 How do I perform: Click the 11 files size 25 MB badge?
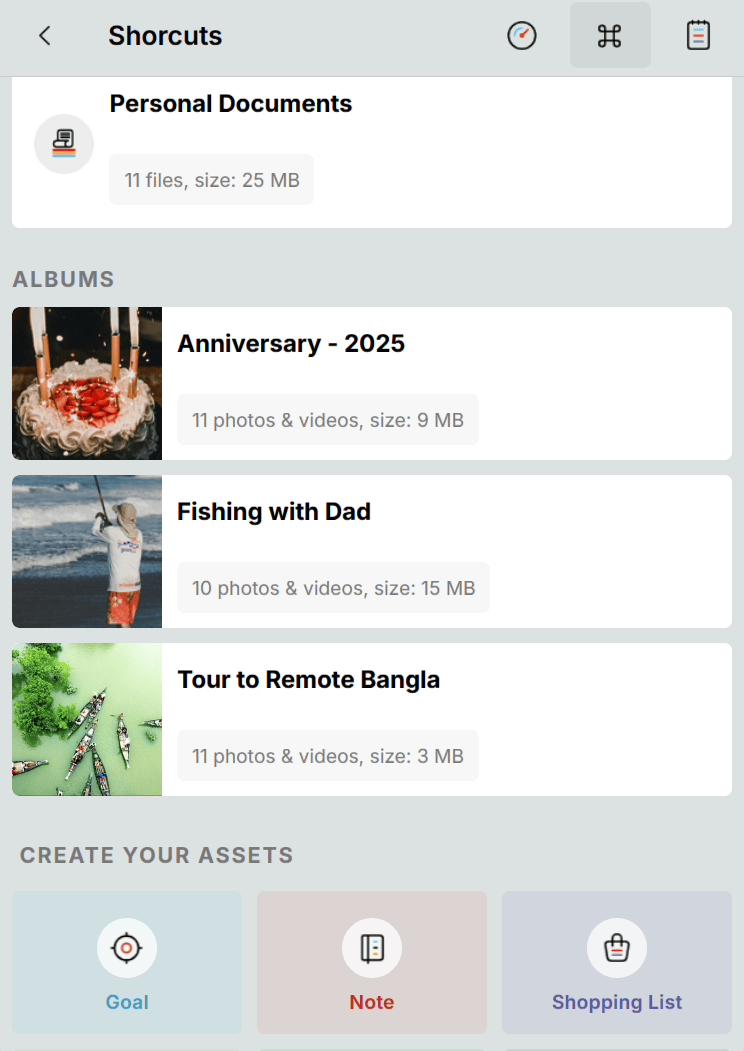(x=210, y=179)
